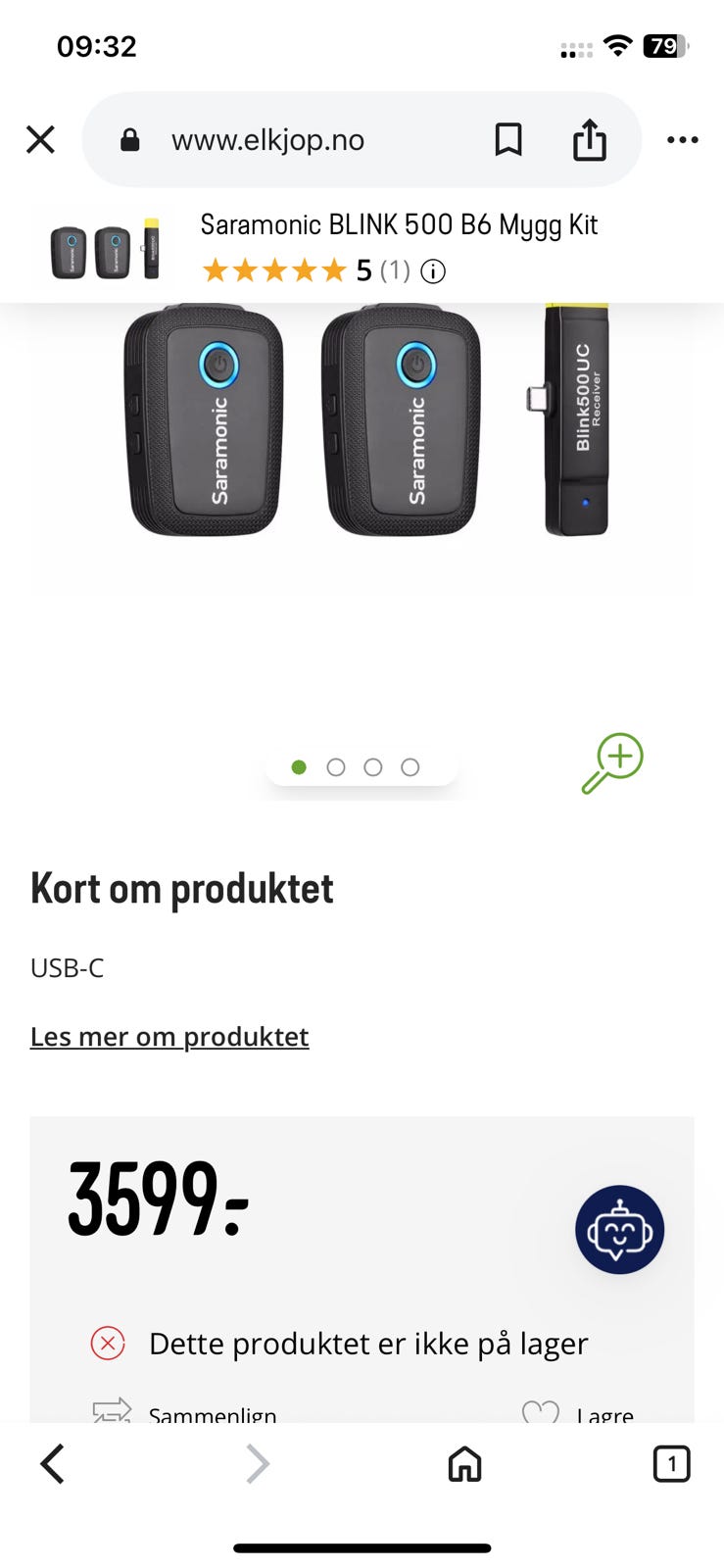Go back to the previous page
Screen dimensions: 724x1568
coord(53,1464)
